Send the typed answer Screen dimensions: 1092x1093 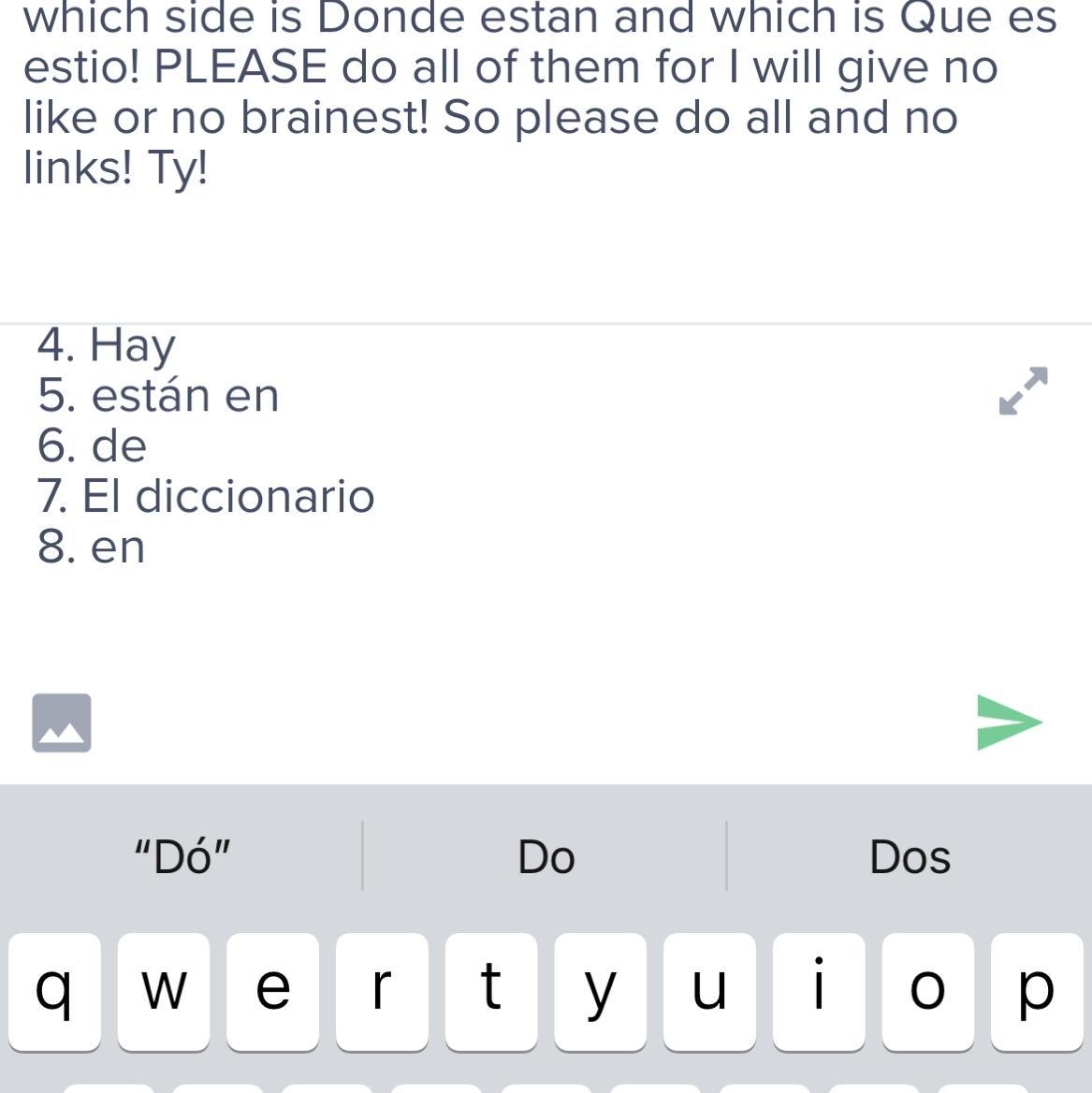click(x=1009, y=721)
